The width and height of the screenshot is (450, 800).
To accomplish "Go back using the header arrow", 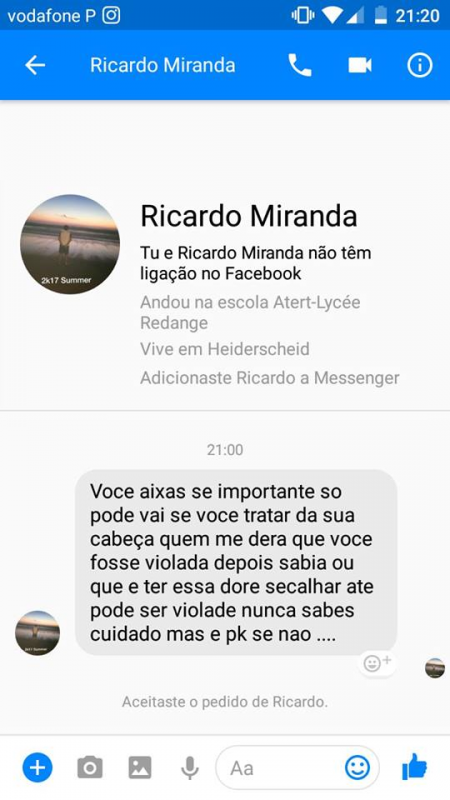I will pyautogui.click(x=35, y=65).
